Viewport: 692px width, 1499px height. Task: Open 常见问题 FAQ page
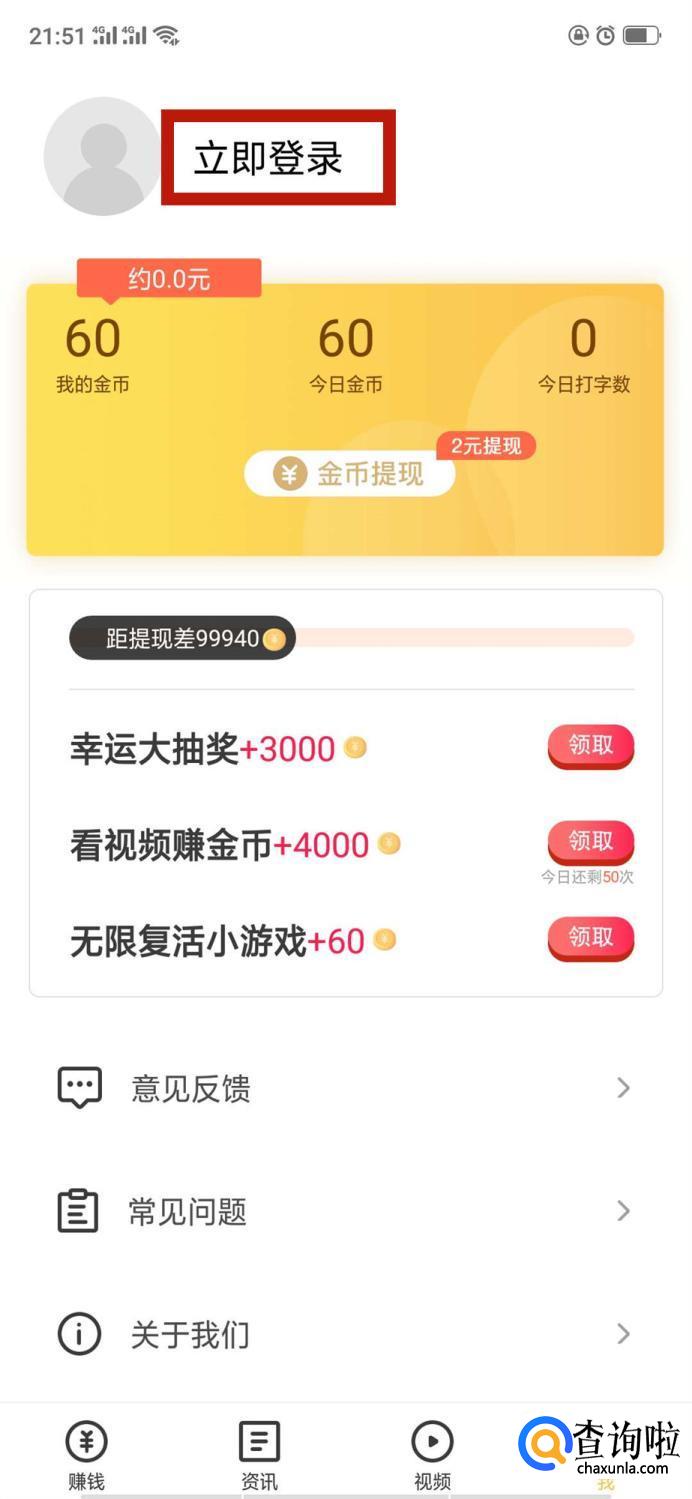tap(345, 1212)
